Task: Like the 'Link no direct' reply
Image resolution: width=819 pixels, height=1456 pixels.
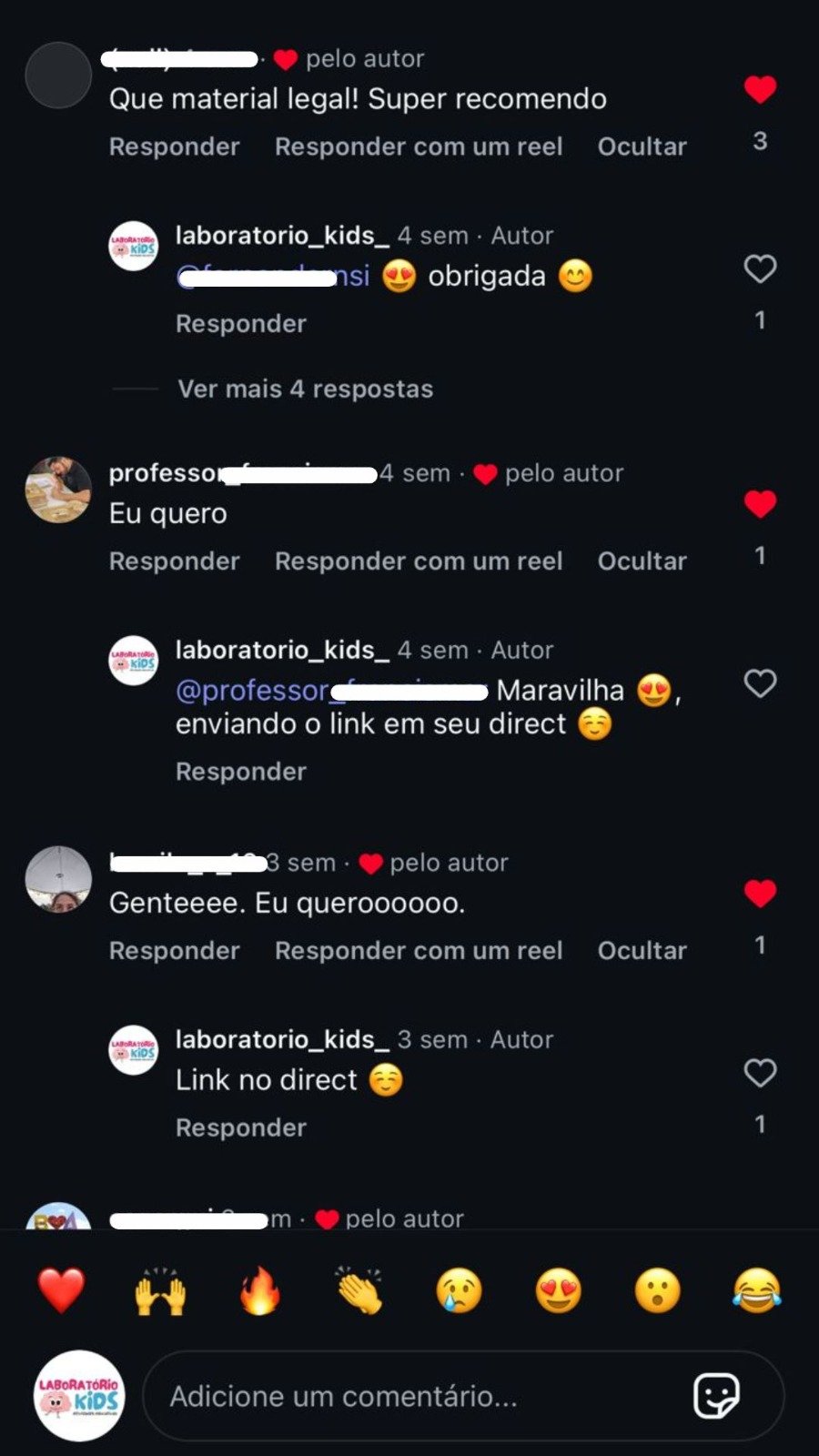Action: coord(760,1073)
